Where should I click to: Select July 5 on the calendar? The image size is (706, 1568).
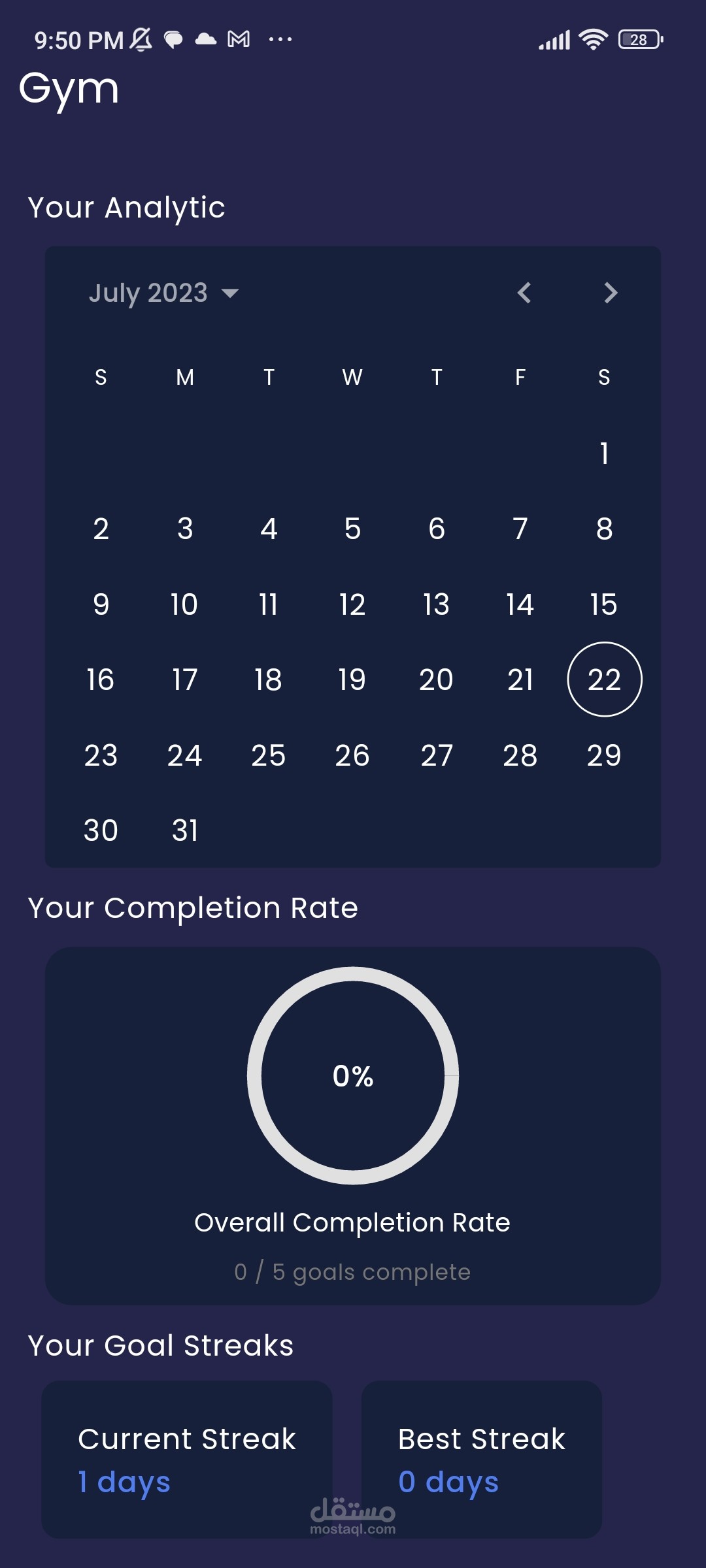click(352, 529)
